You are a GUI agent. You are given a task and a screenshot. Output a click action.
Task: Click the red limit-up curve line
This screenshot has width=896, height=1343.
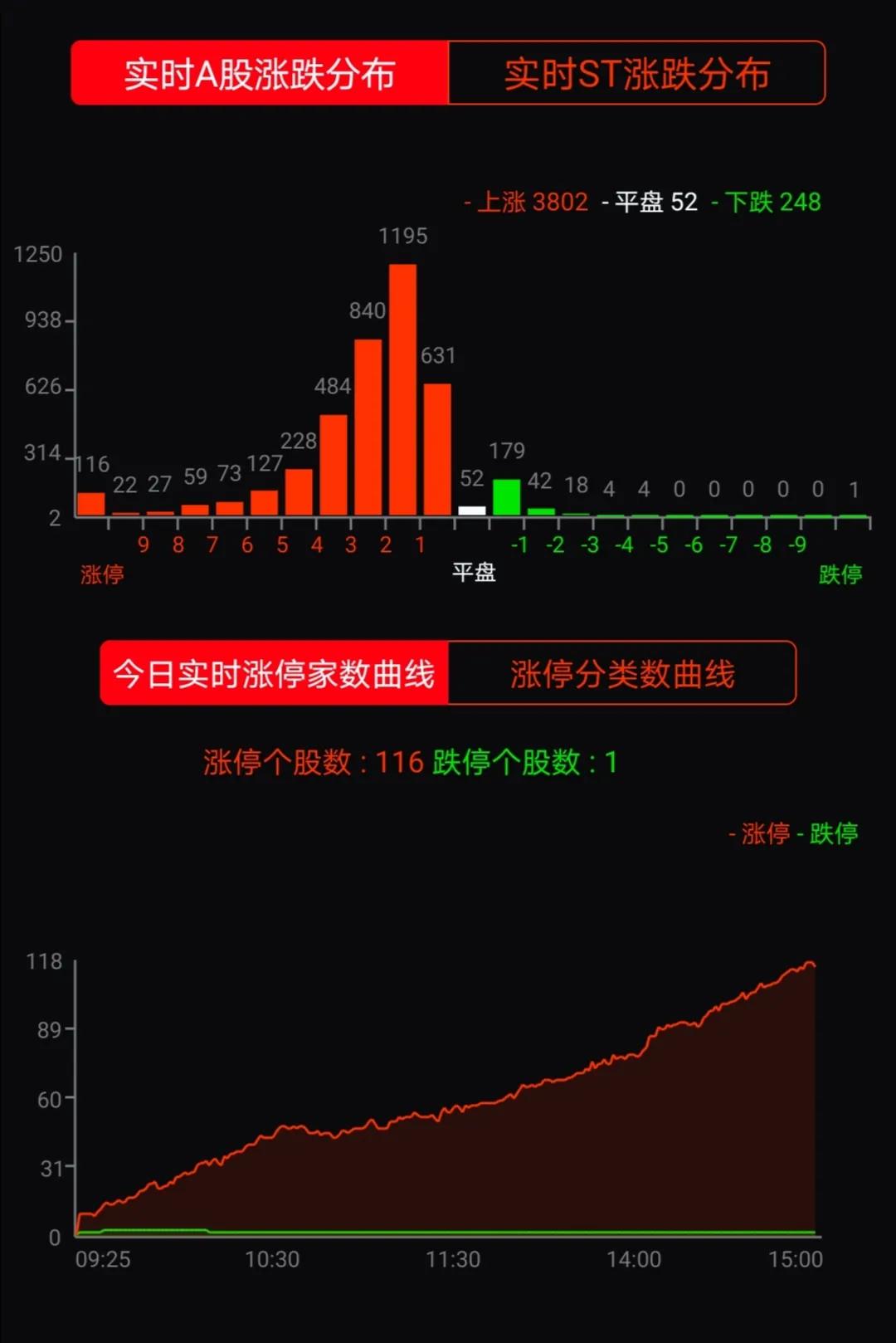click(581, 1075)
